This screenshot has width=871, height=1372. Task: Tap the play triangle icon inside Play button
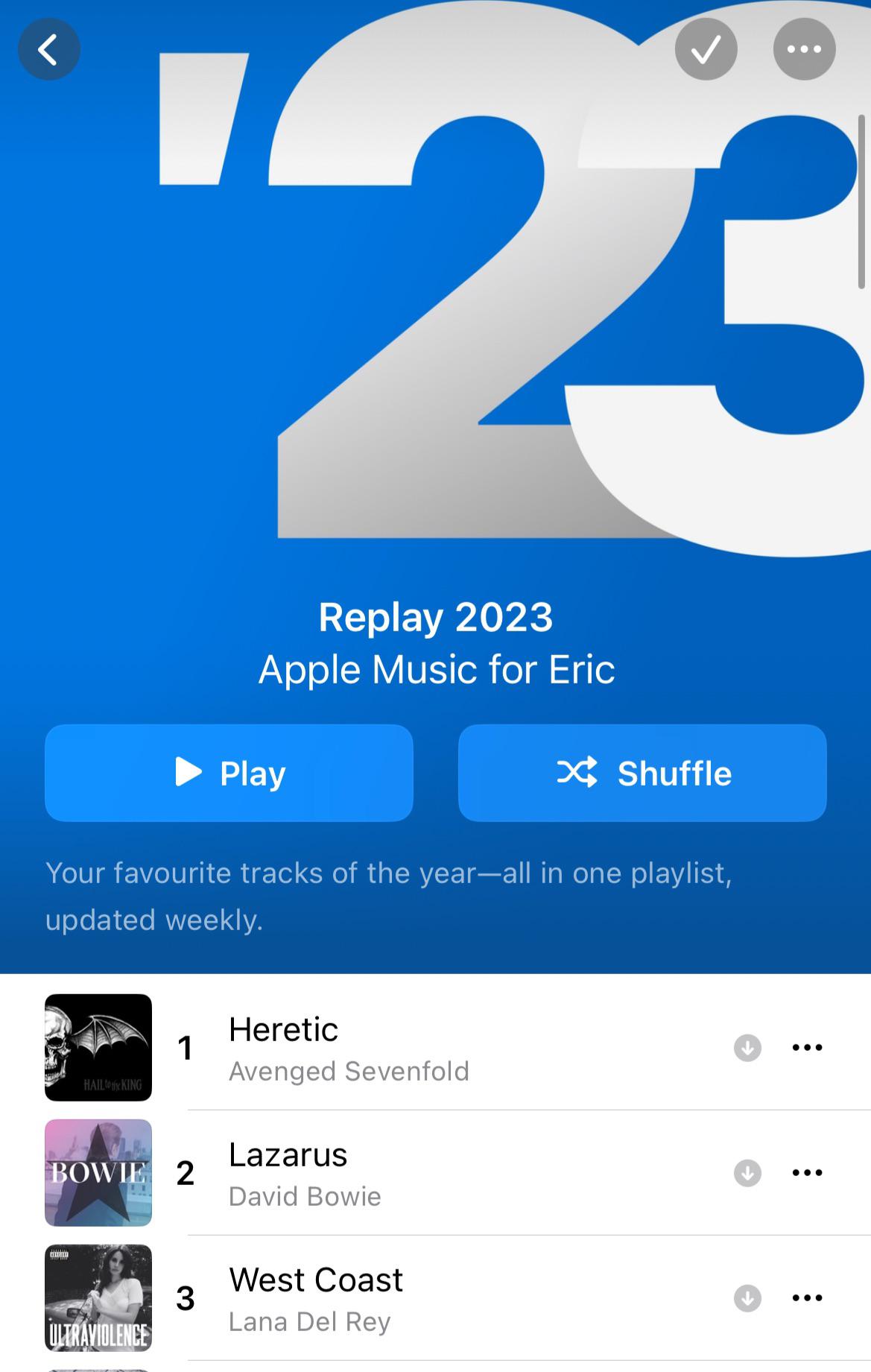(x=191, y=773)
